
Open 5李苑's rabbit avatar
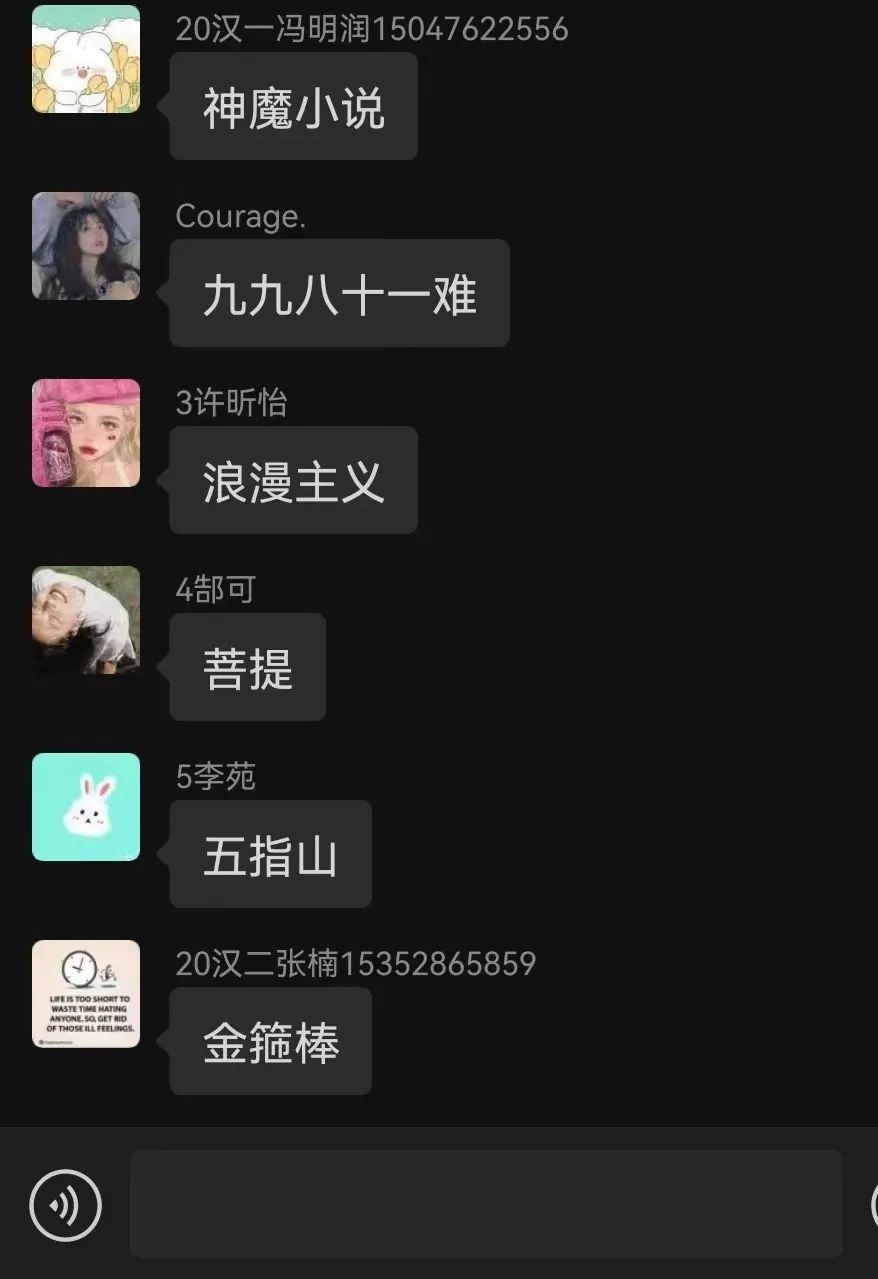point(86,807)
